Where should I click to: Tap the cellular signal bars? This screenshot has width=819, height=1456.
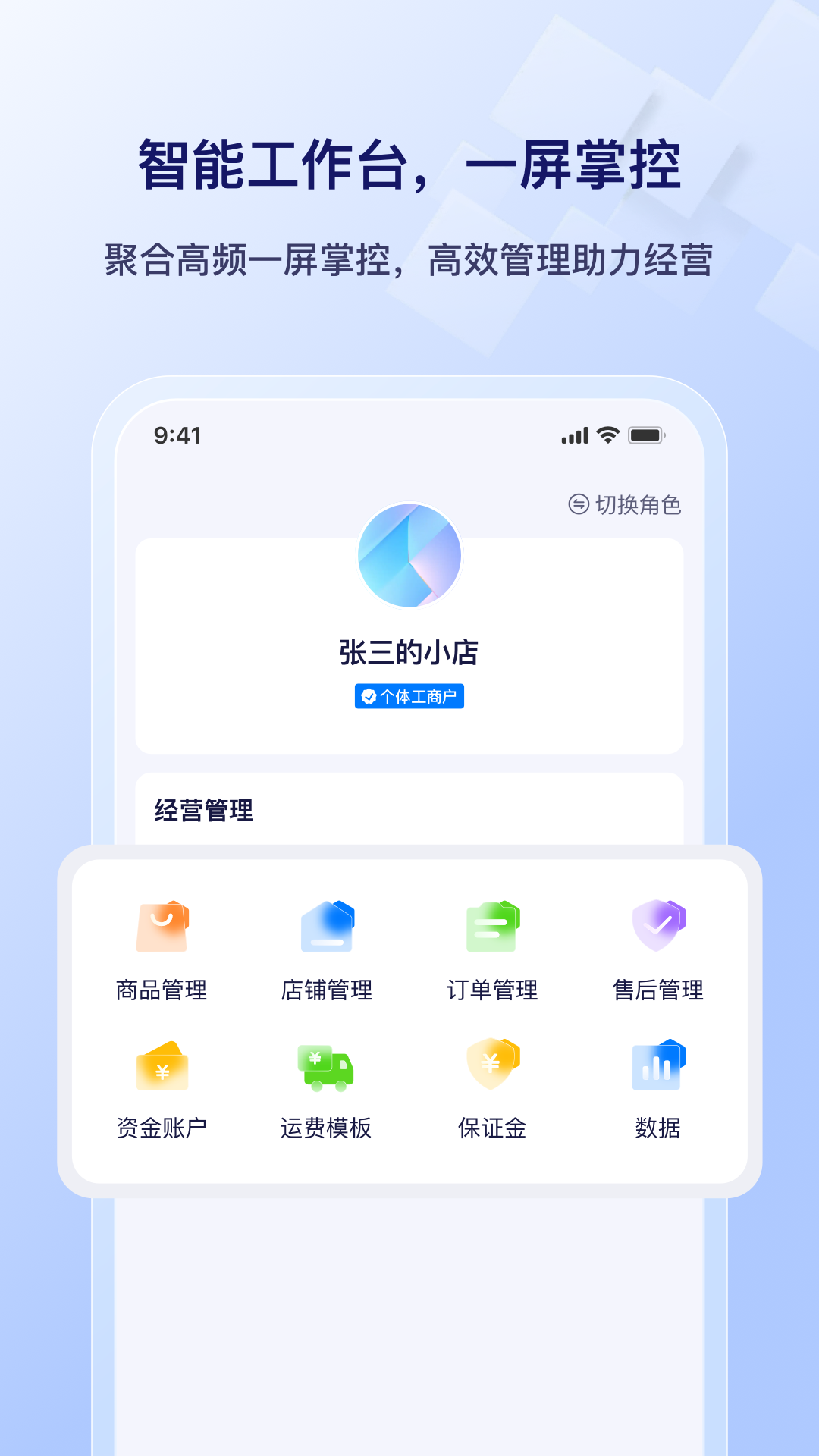click(x=574, y=435)
